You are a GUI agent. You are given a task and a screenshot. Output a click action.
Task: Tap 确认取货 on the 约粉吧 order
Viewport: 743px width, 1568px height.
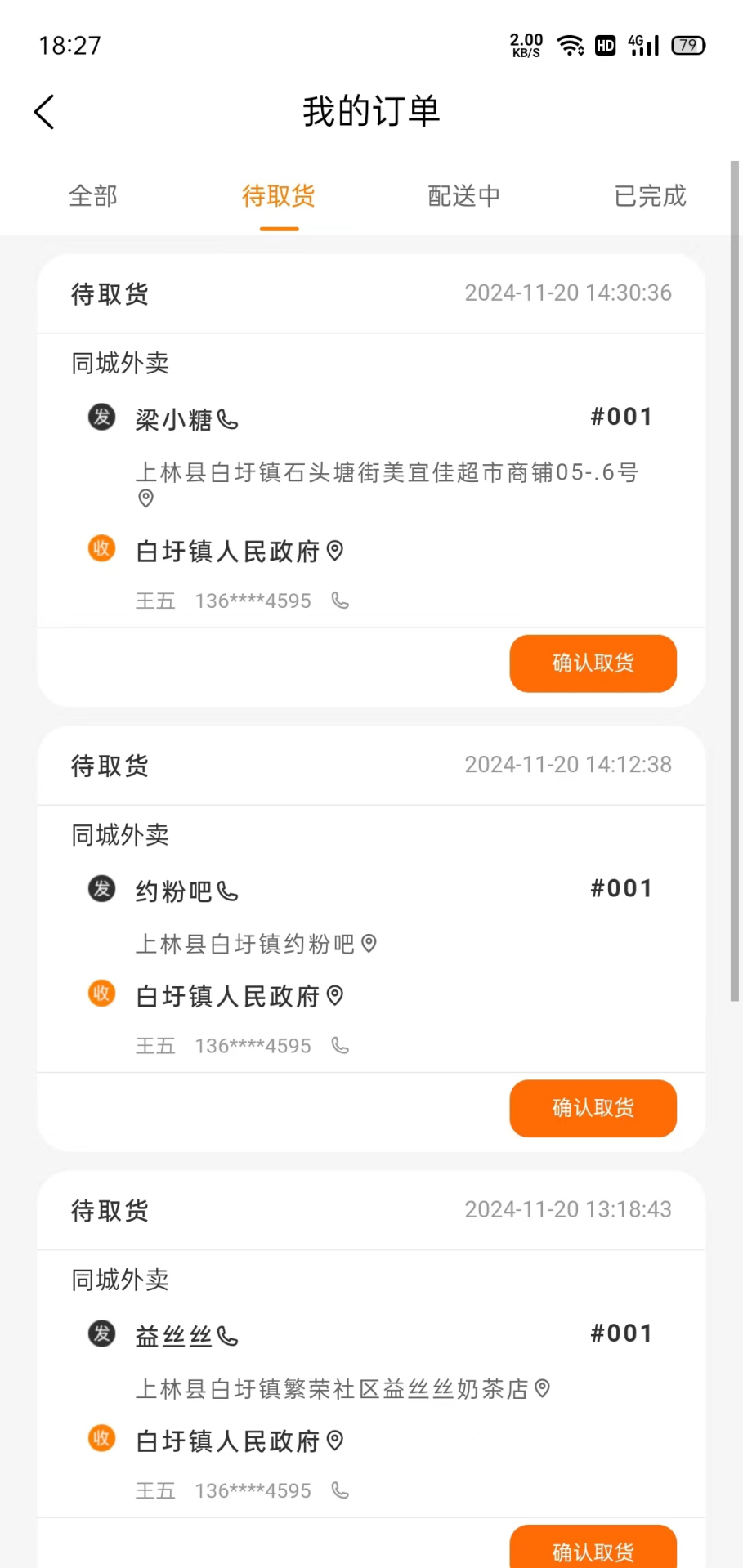593,1108
